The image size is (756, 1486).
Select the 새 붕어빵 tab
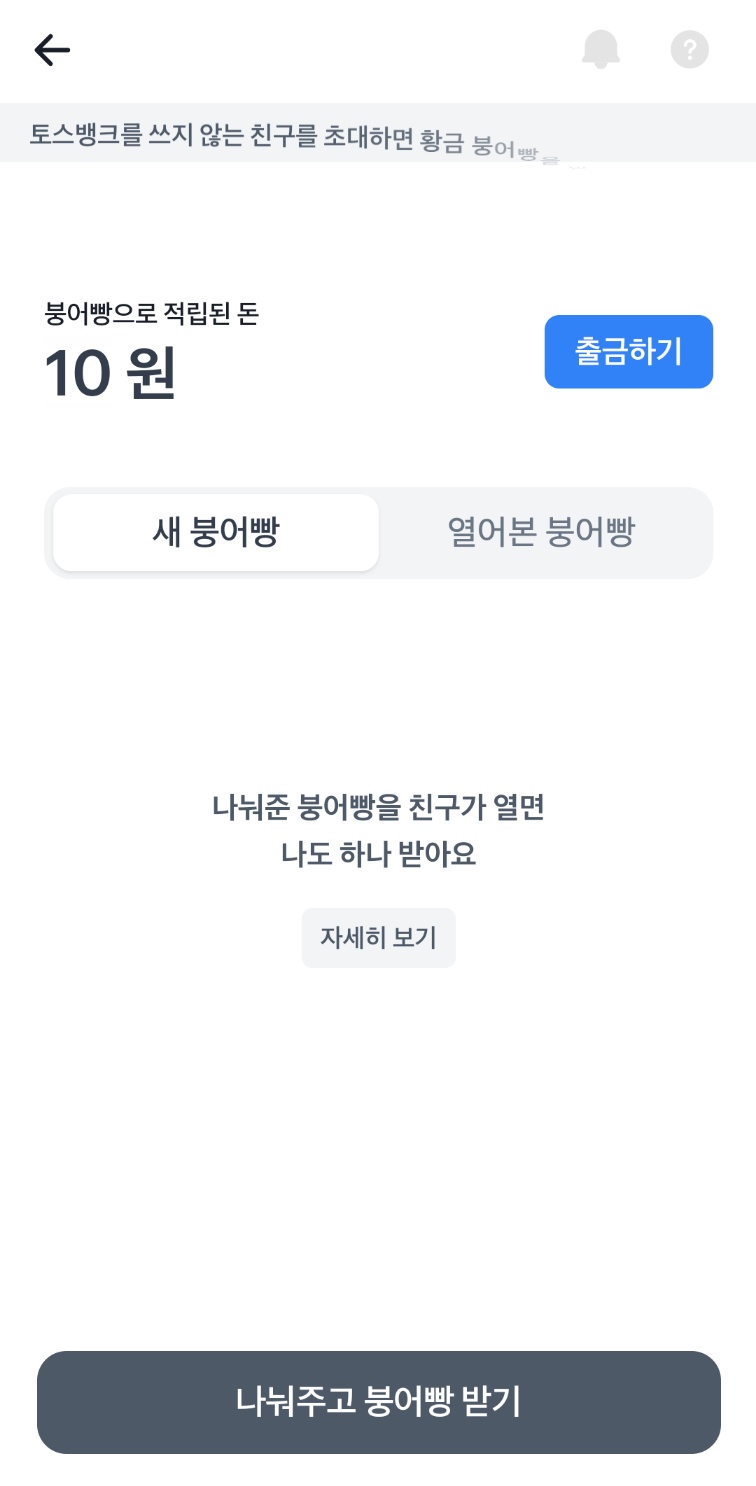click(x=215, y=532)
